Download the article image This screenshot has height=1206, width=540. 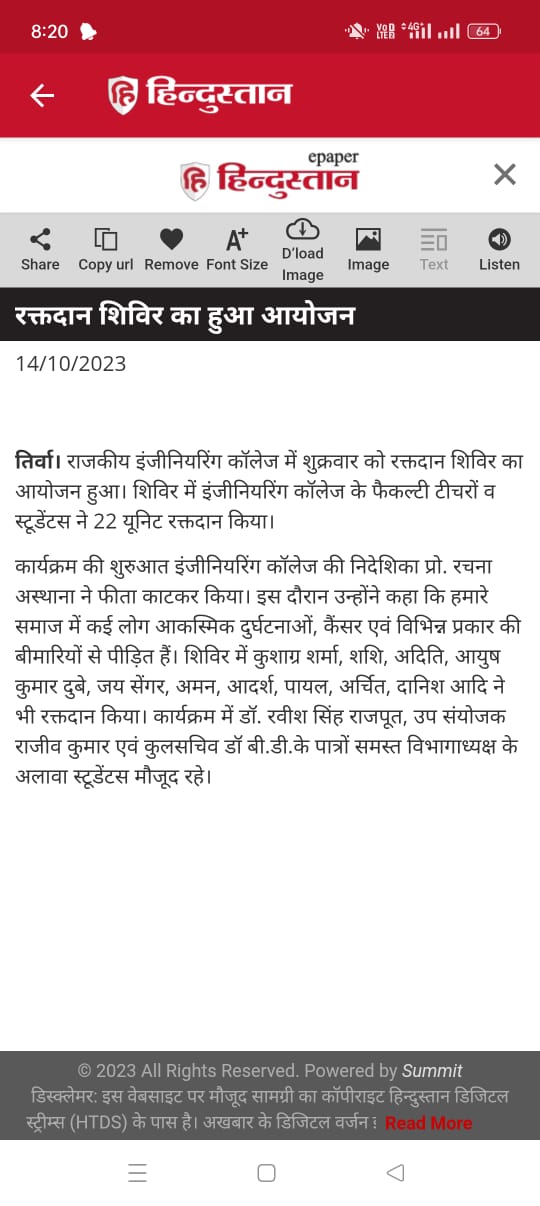click(x=302, y=250)
